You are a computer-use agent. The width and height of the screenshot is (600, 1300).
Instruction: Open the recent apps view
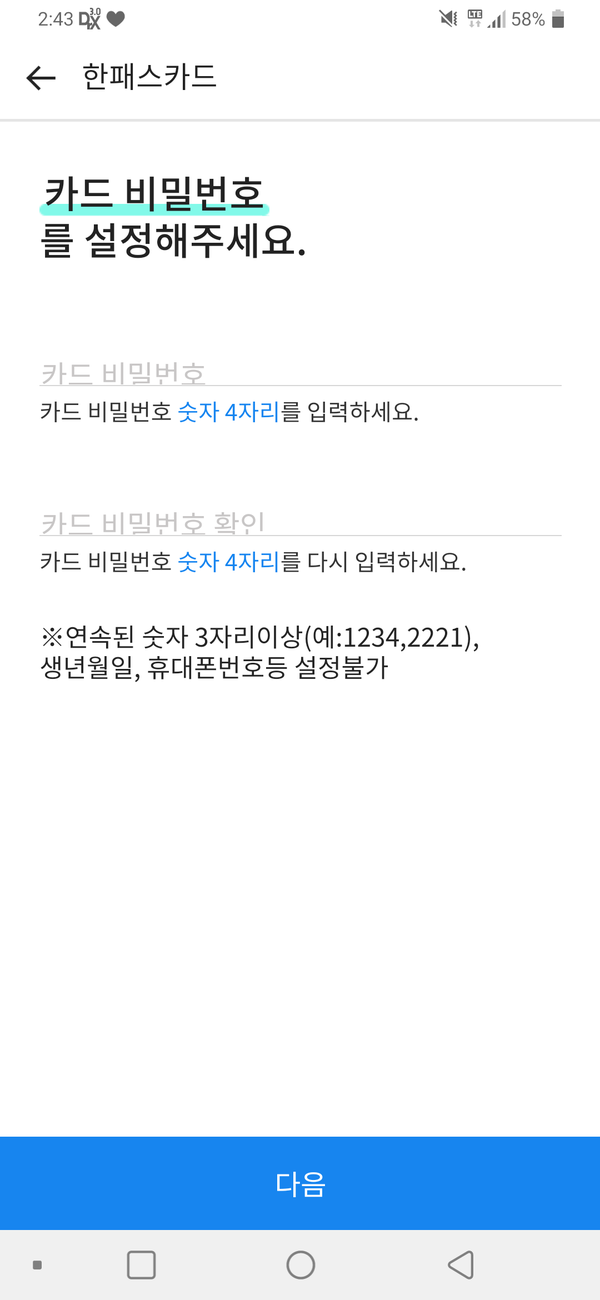[141, 1265]
